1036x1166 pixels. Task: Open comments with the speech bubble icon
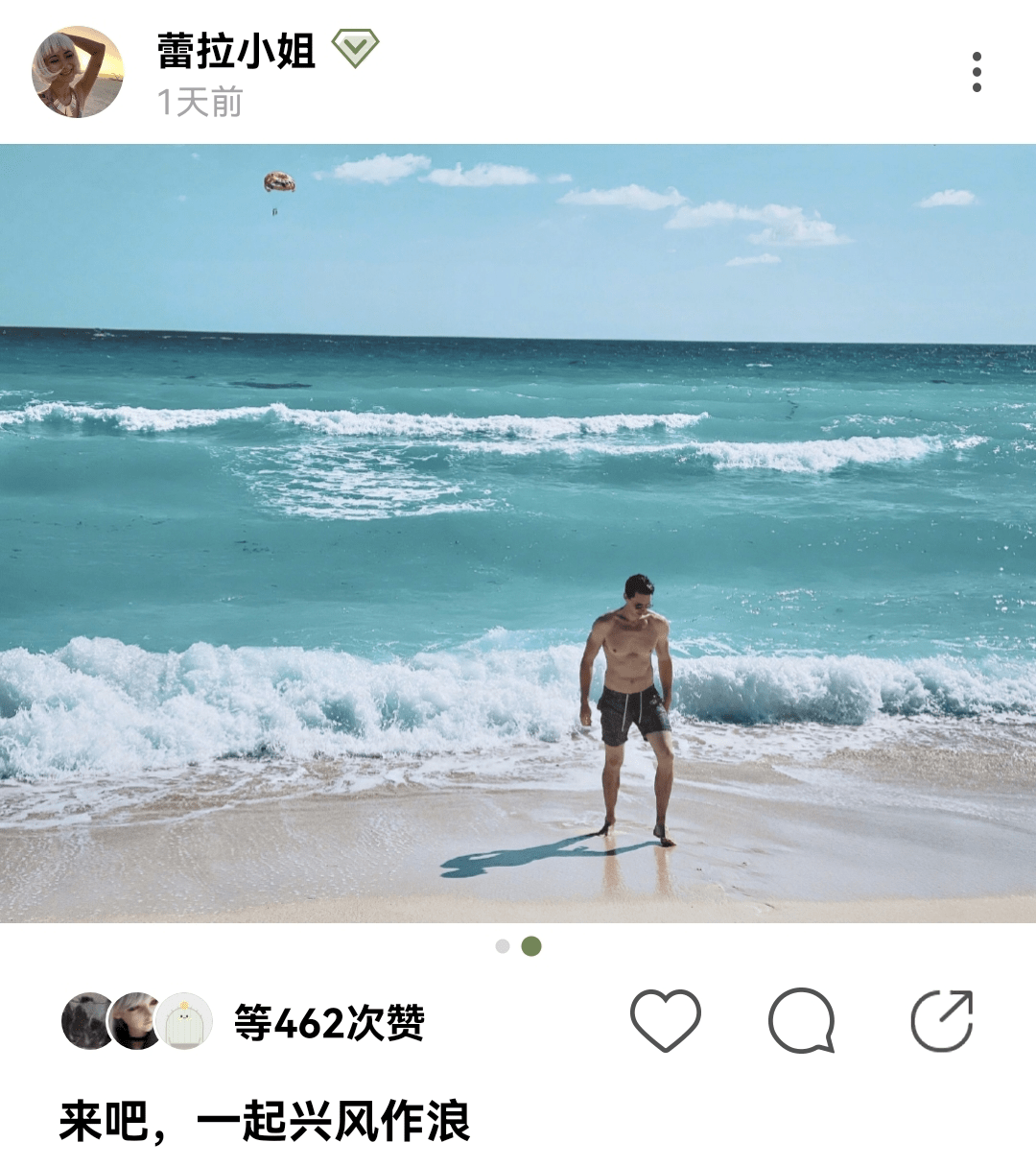(x=802, y=1020)
